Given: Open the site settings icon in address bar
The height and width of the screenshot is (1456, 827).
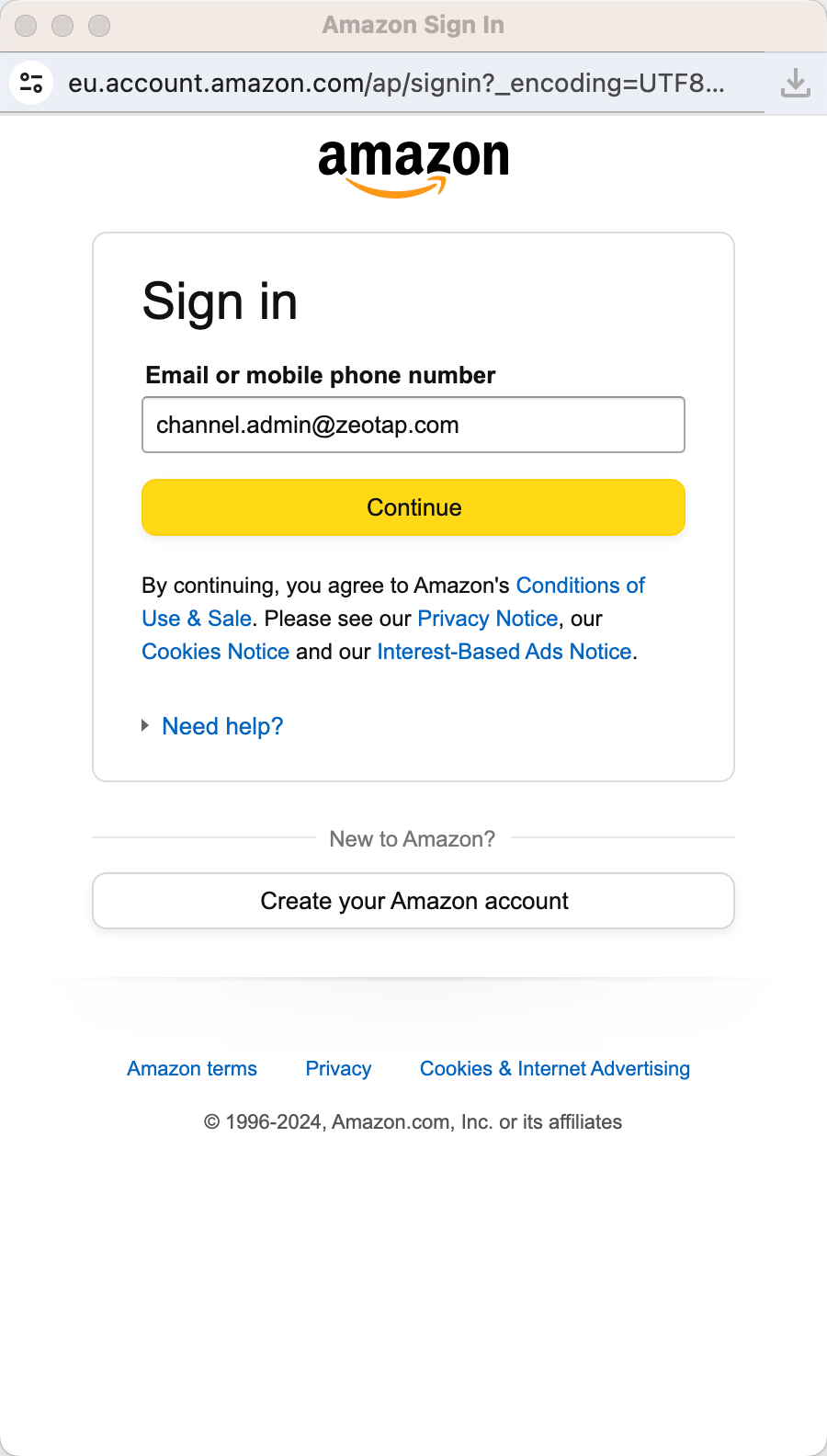Looking at the screenshot, I should pyautogui.click(x=31, y=83).
